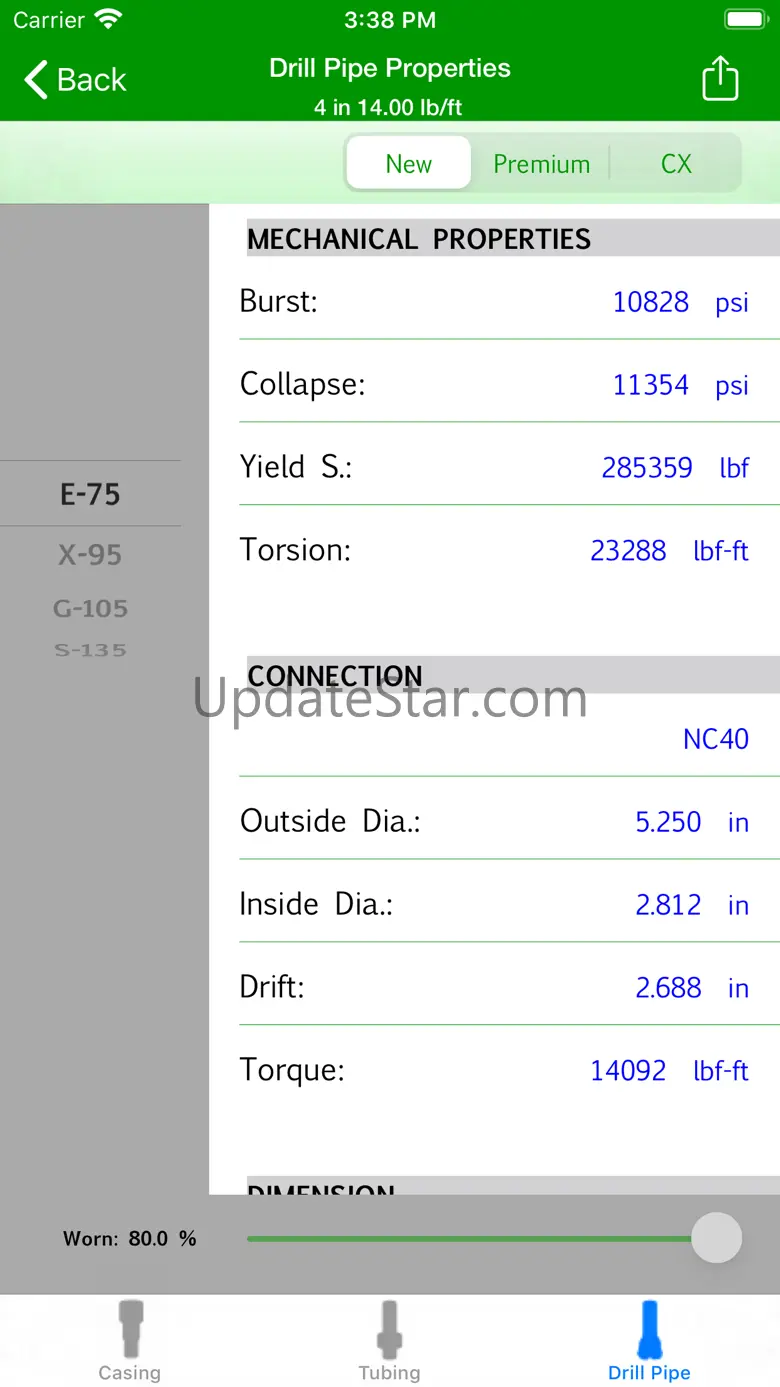The height and width of the screenshot is (1387, 780).
Task: Choose grade S-135 in the picker
Action: click(x=90, y=650)
